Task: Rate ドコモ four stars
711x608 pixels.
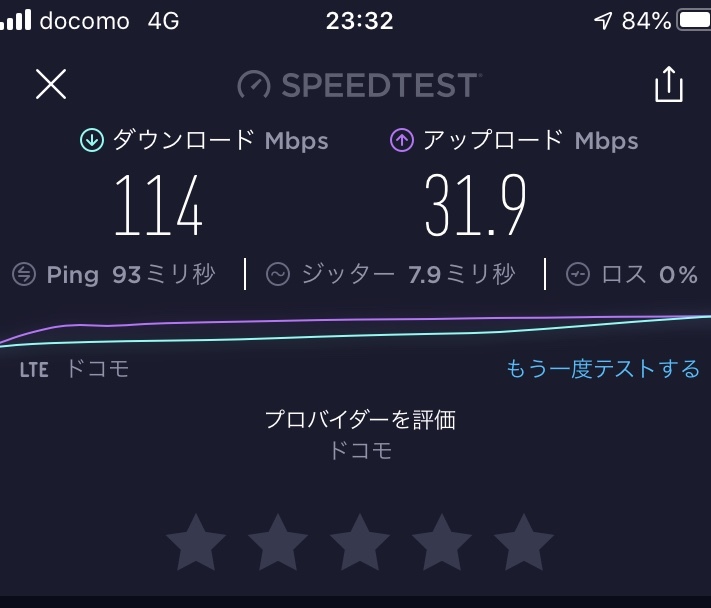Action: (441, 542)
